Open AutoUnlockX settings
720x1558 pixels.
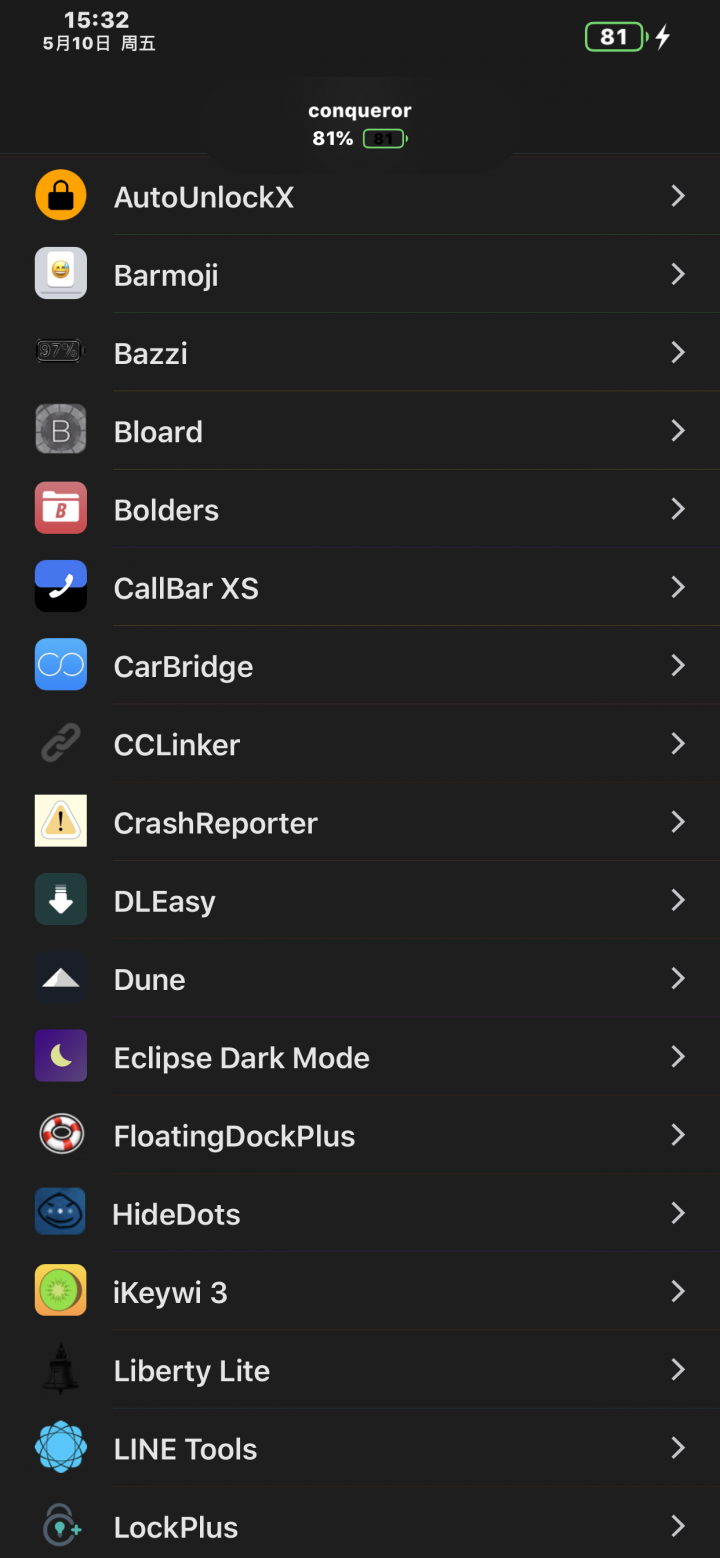pos(360,196)
